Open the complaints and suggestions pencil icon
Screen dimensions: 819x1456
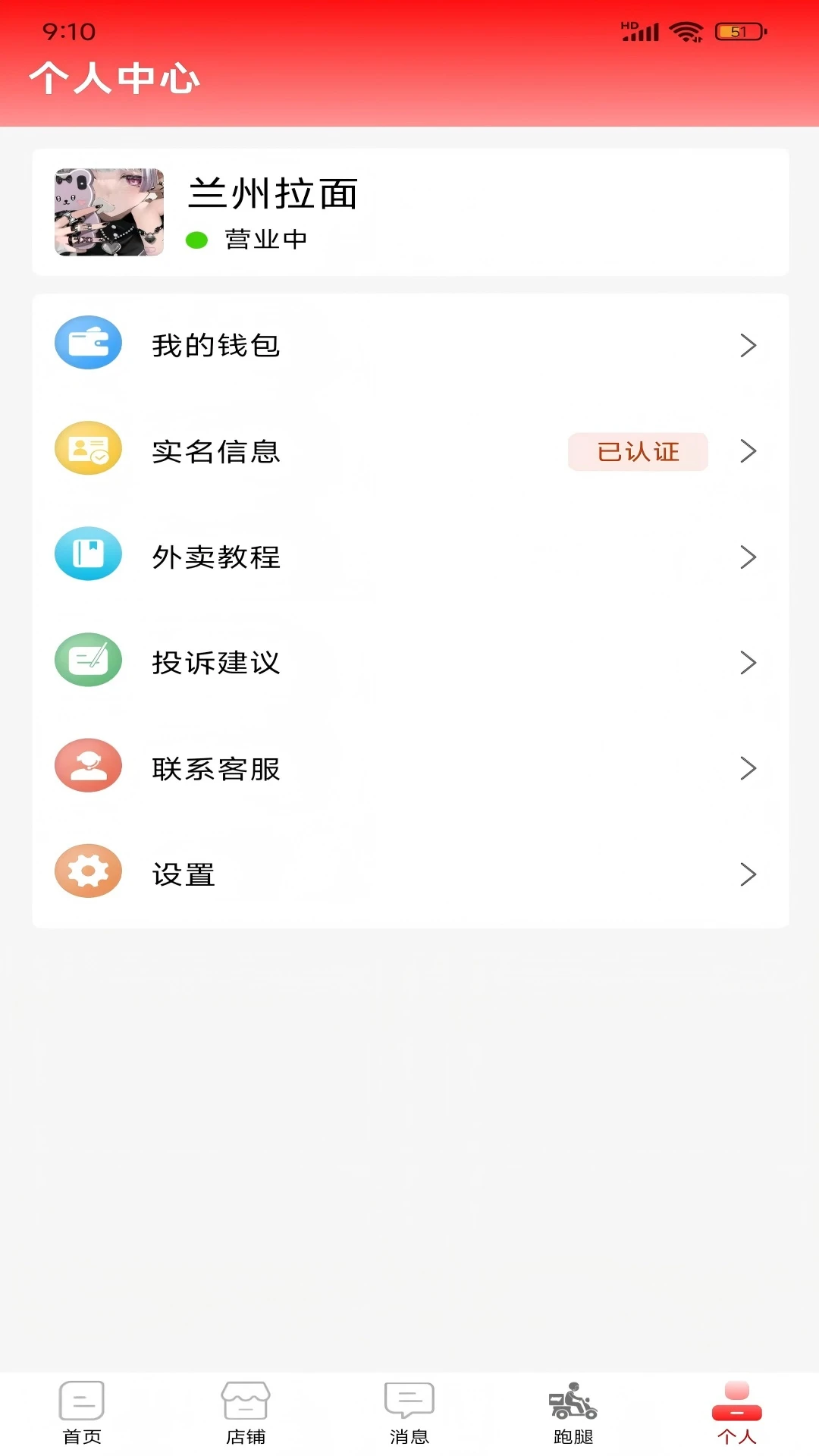[88, 660]
